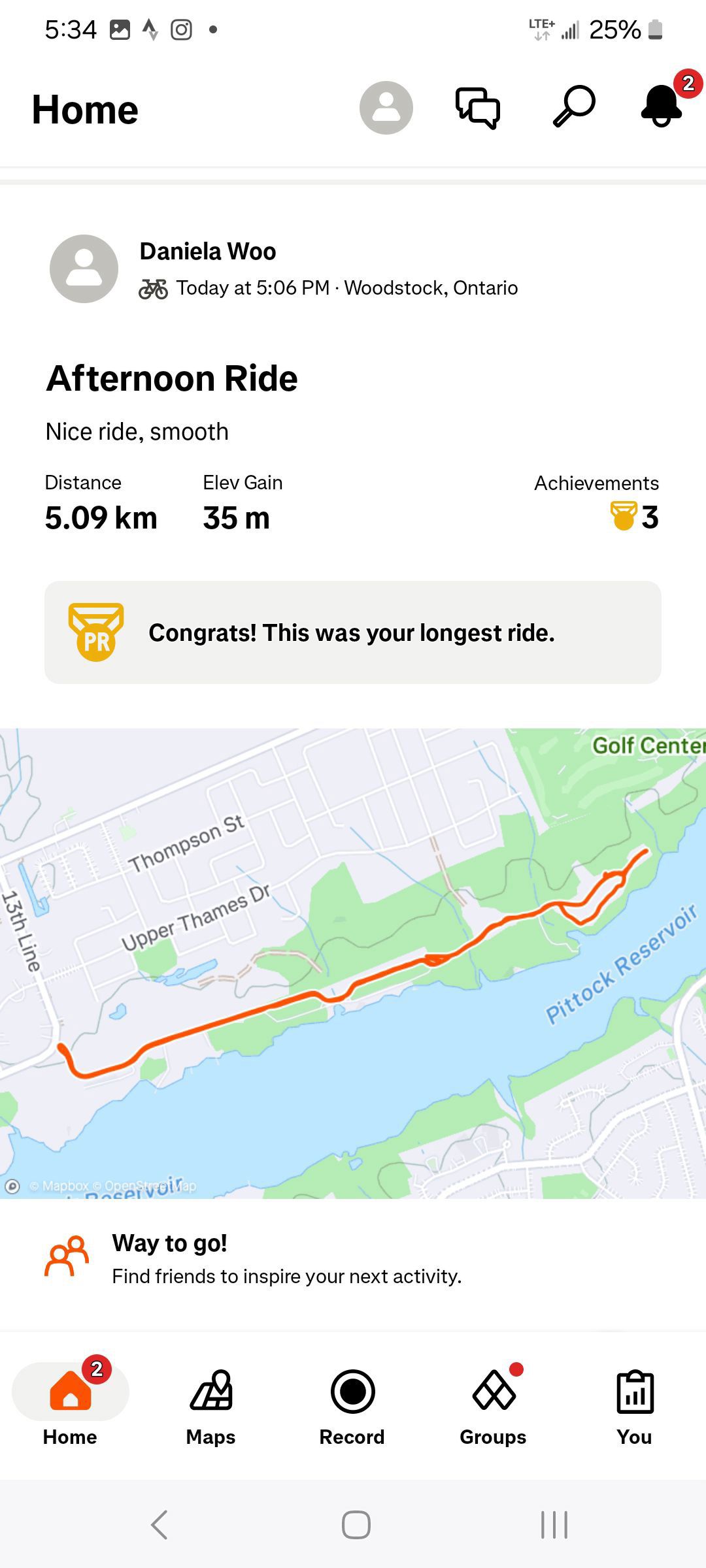Open Daniela Woo's profile name
This screenshot has width=706, height=1568.
click(x=208, y=252)
